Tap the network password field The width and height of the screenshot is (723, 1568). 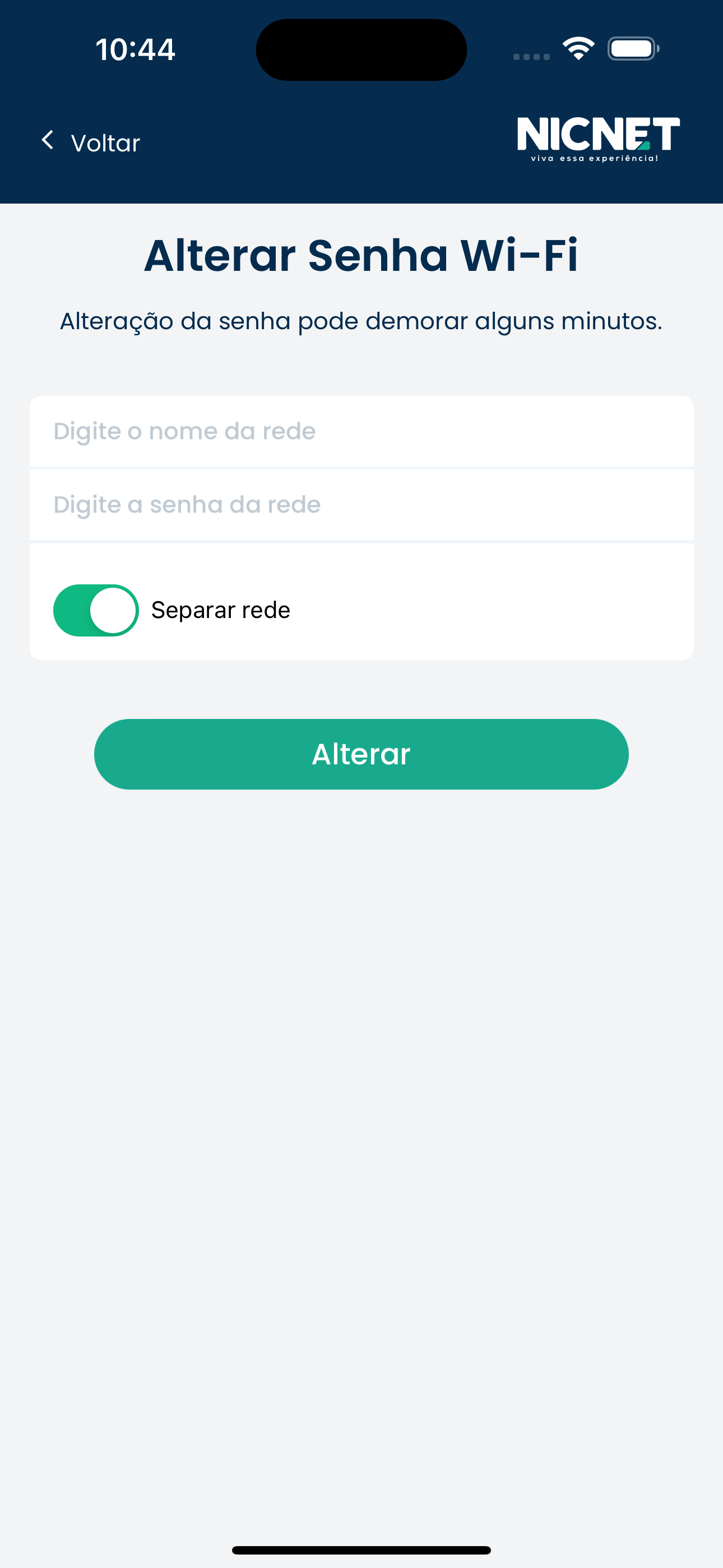[361, 505]
